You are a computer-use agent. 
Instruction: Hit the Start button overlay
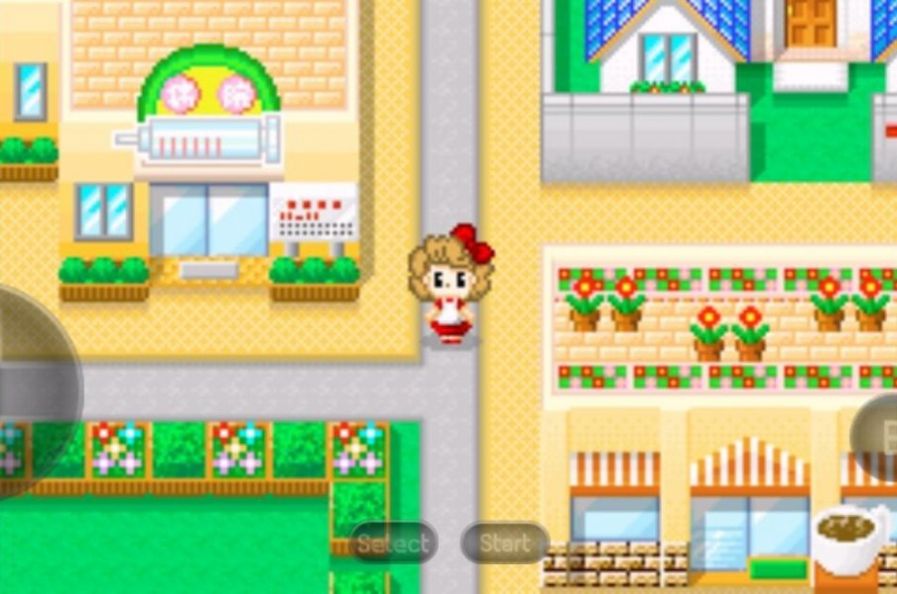(504, 543)
